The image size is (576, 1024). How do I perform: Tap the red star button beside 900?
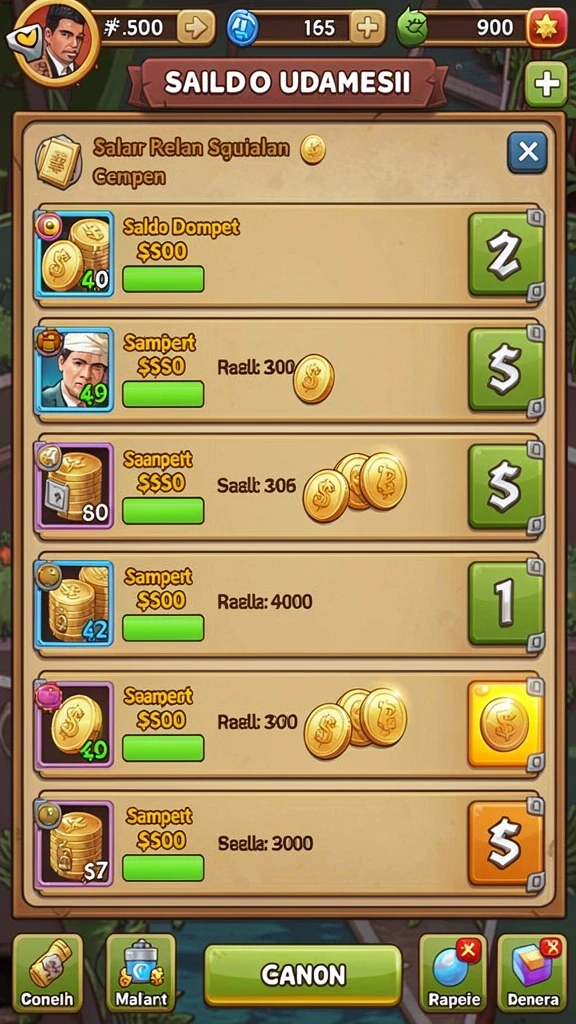pos(547,28)
